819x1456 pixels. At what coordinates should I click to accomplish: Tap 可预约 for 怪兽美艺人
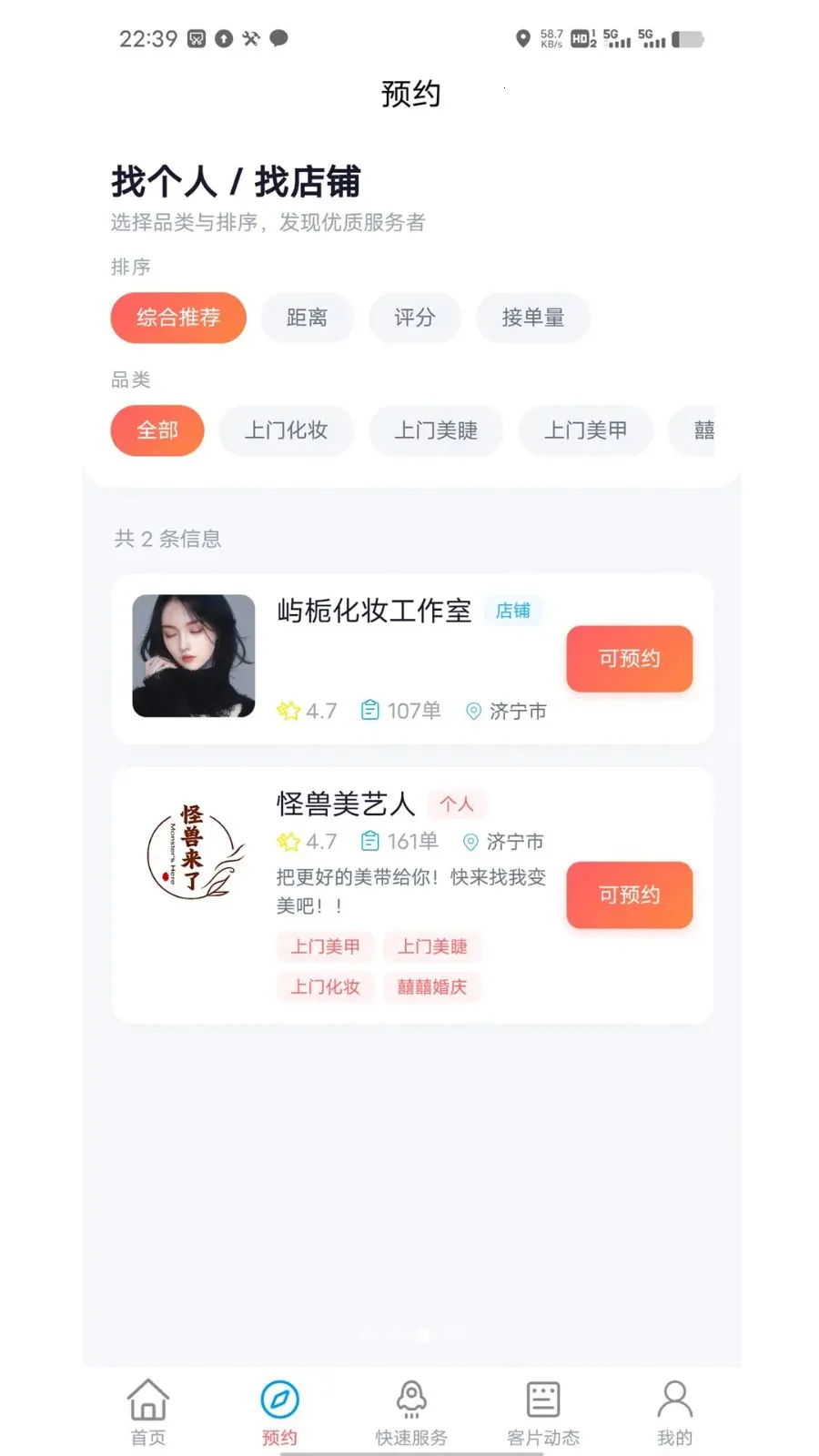pos(630,895)
